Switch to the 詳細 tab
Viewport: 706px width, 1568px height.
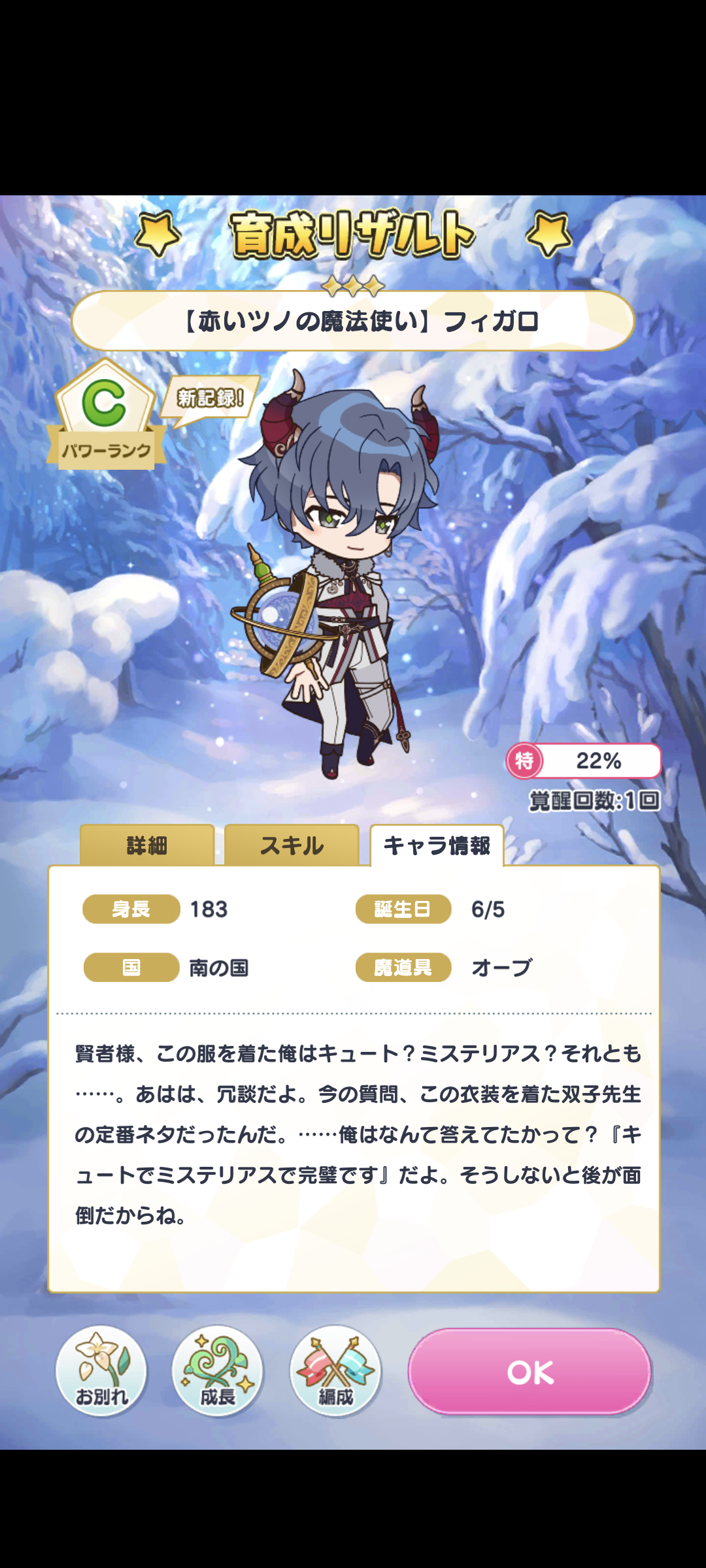(147, 845)
